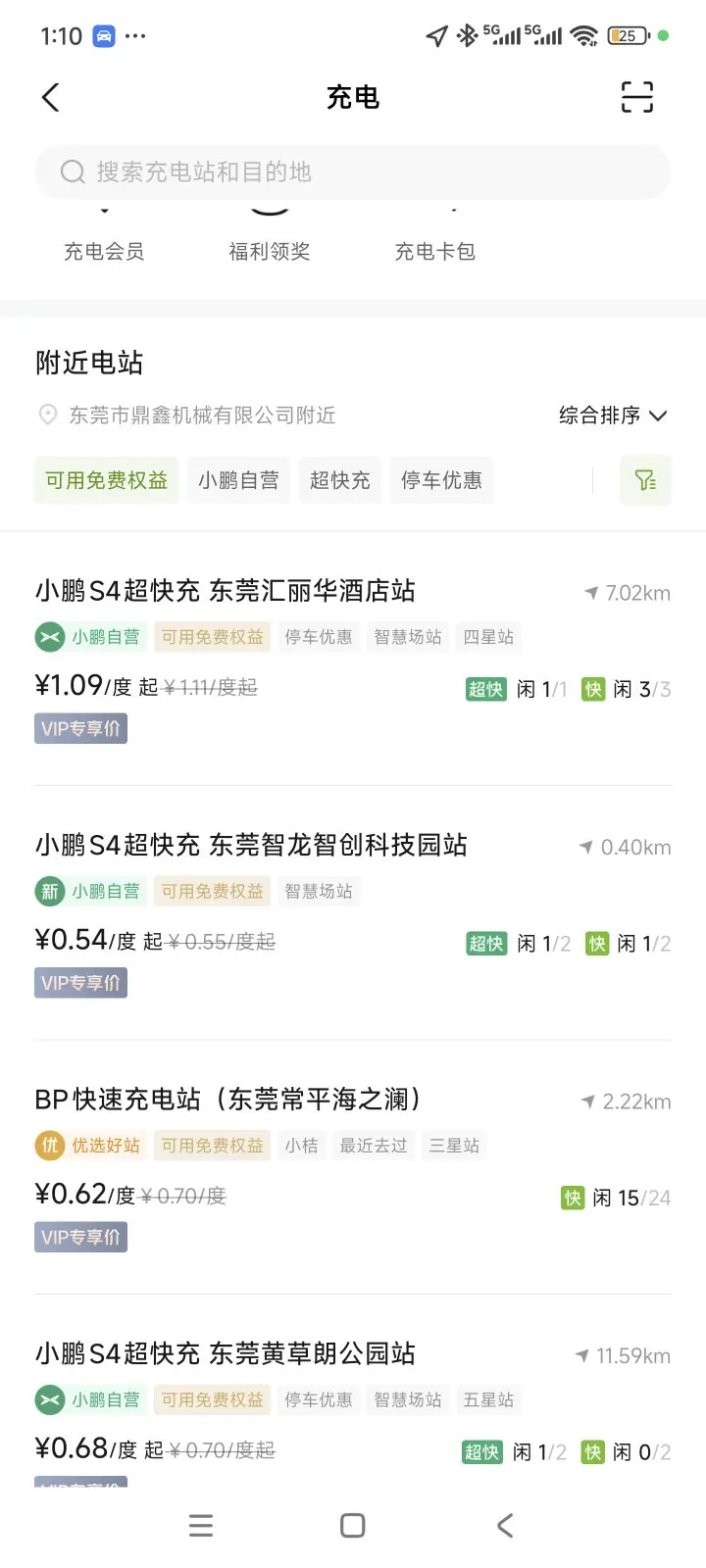The width and height of the screenshot is (706, 1568).
Task: Open the scan code icon
Action: 637,97
